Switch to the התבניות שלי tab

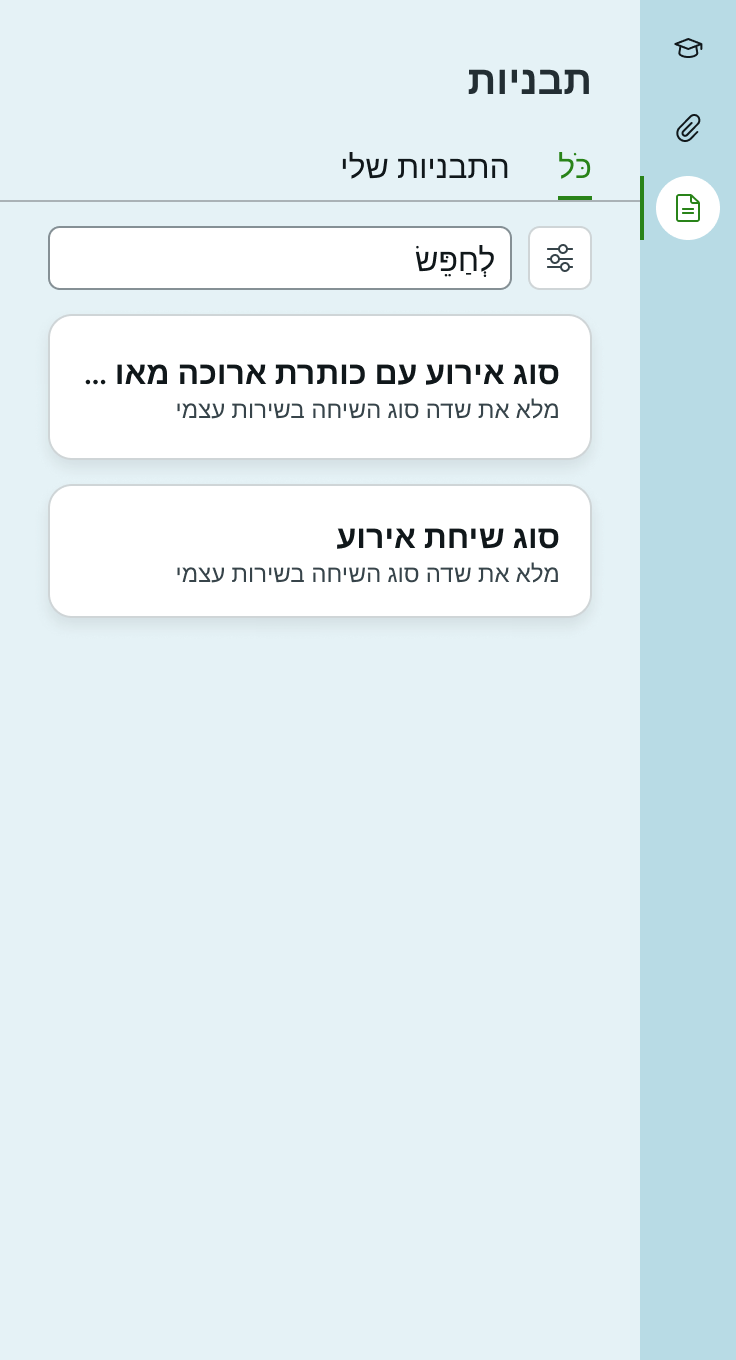tap(425, 167)
